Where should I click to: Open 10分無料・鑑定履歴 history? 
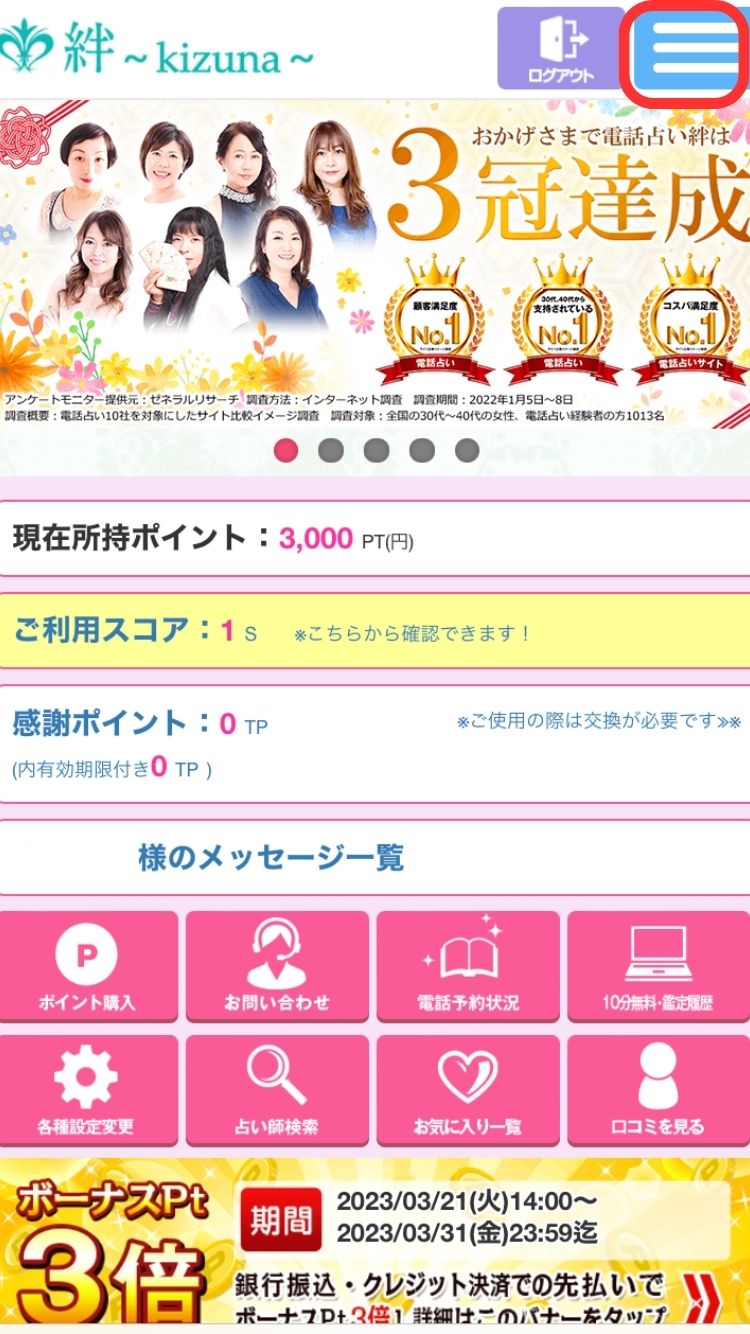pyautogui.click(x=658, y=966)
